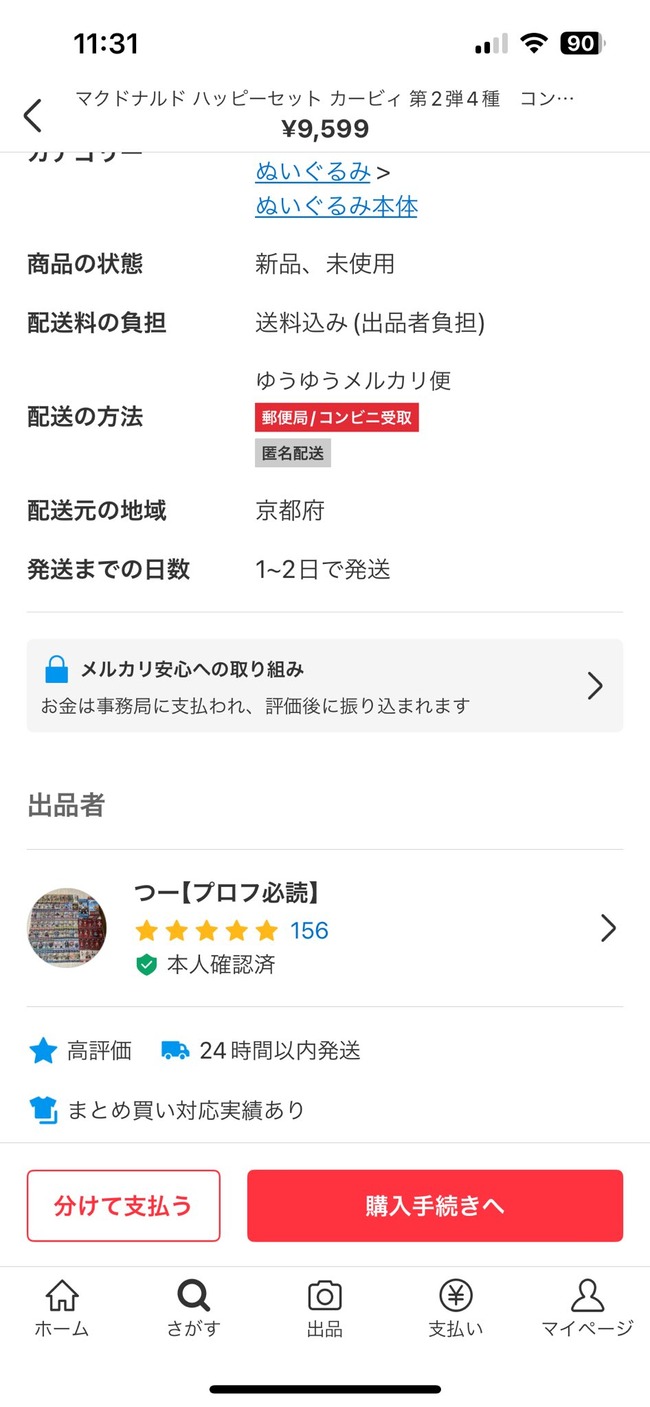650x1407 pixels.
Task: Open the ぬいぐるみ category link
Action: click(x=312, y=172)
